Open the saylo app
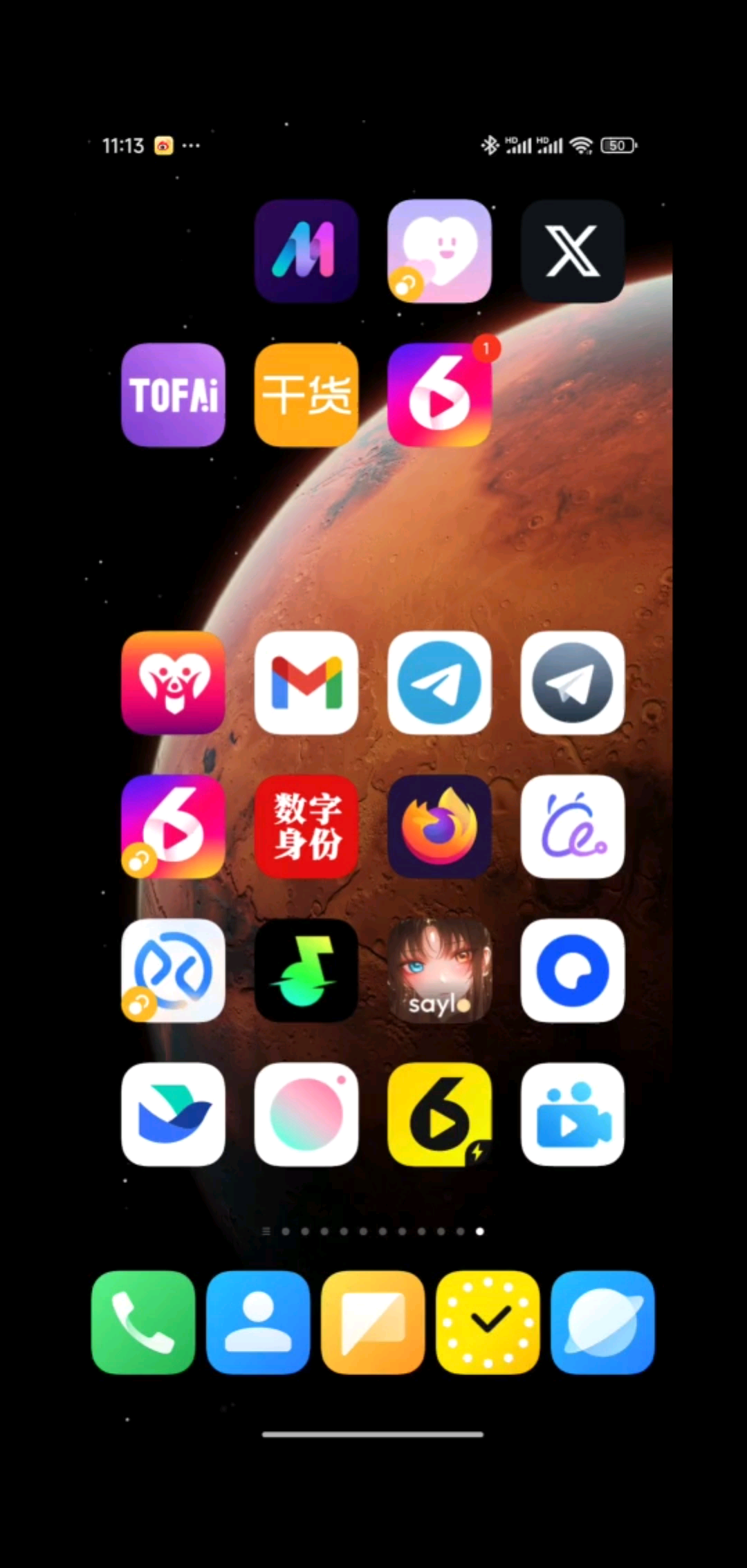Screen dimensions: 747x1568 [x=439, y=970]
